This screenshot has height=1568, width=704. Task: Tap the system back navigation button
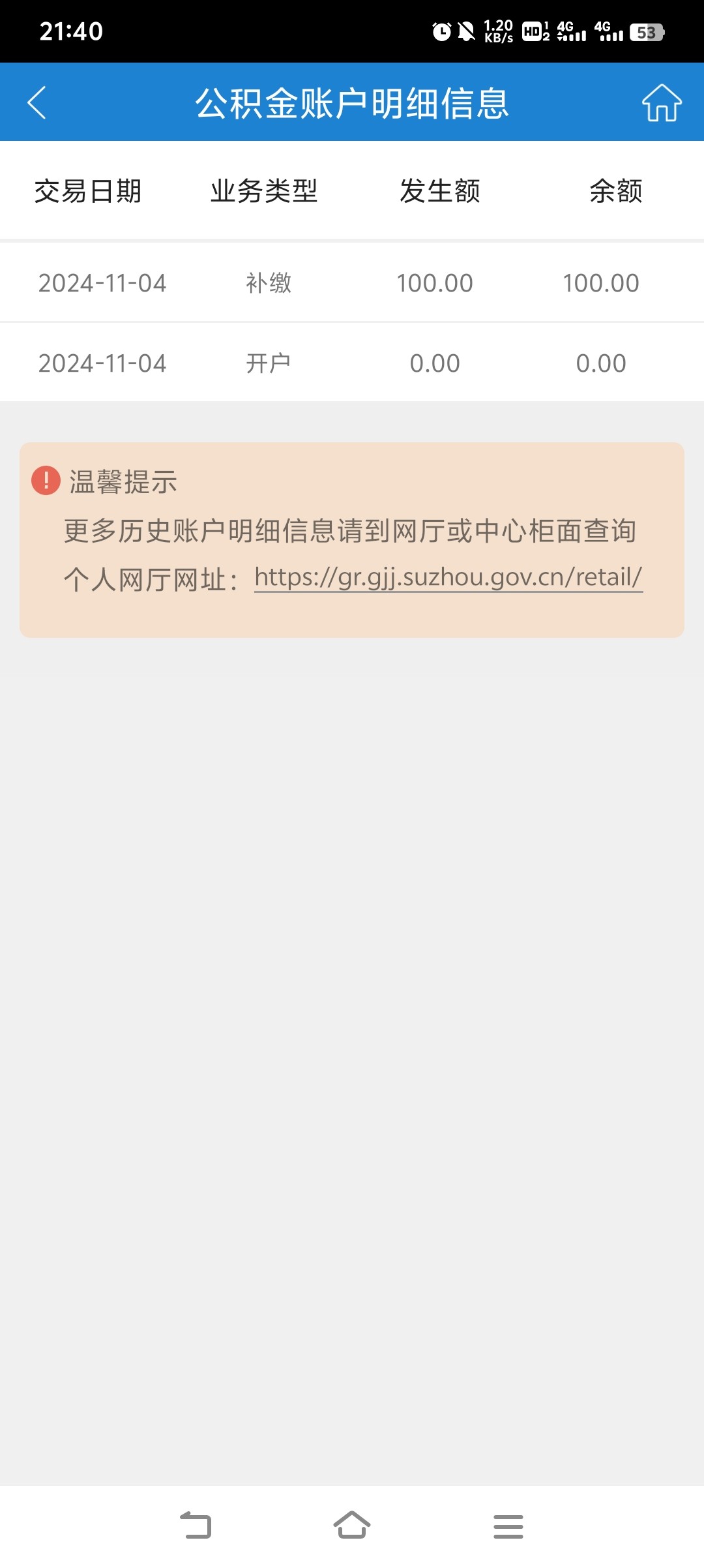(196, 1526)
